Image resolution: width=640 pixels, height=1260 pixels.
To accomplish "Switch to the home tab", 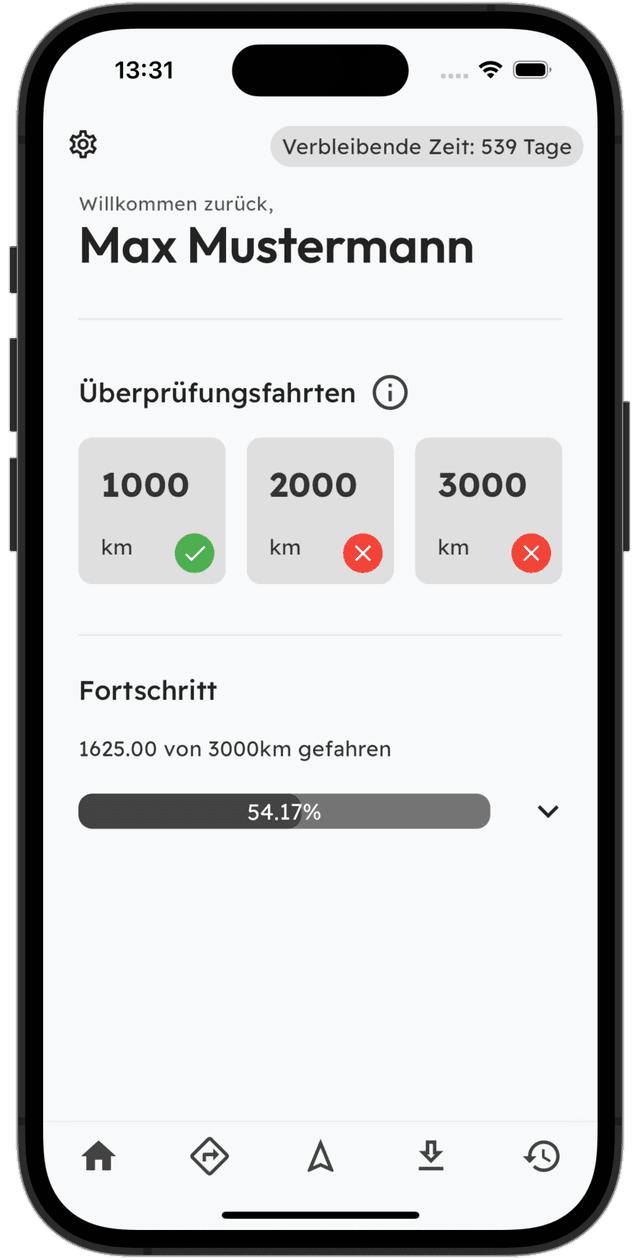I will [99, 1157].
